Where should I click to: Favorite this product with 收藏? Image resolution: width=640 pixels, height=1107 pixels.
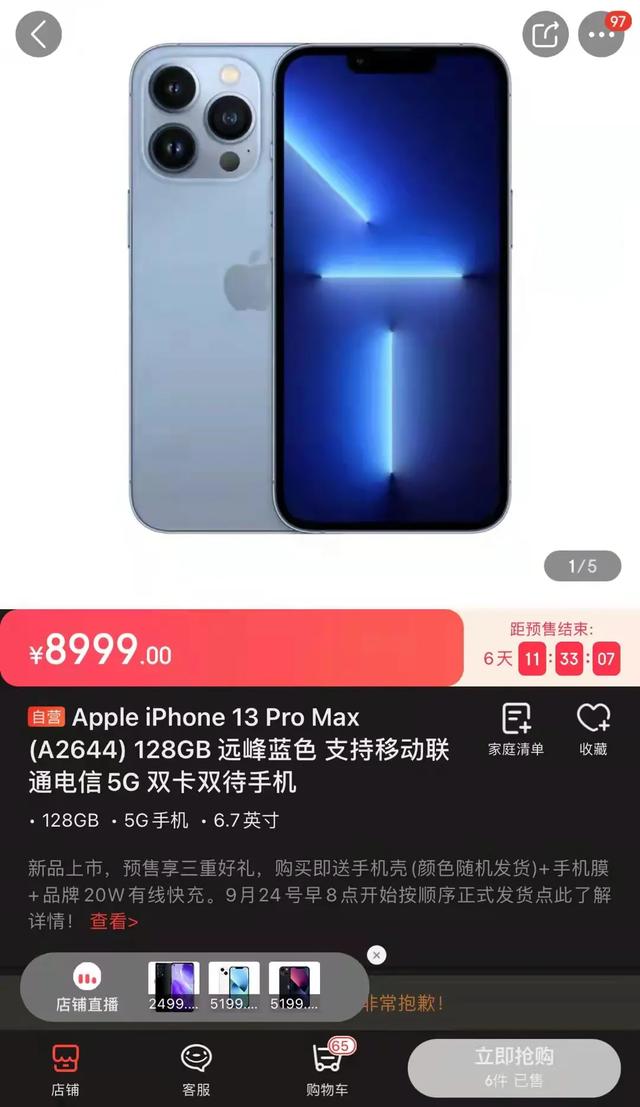[593, 729]
